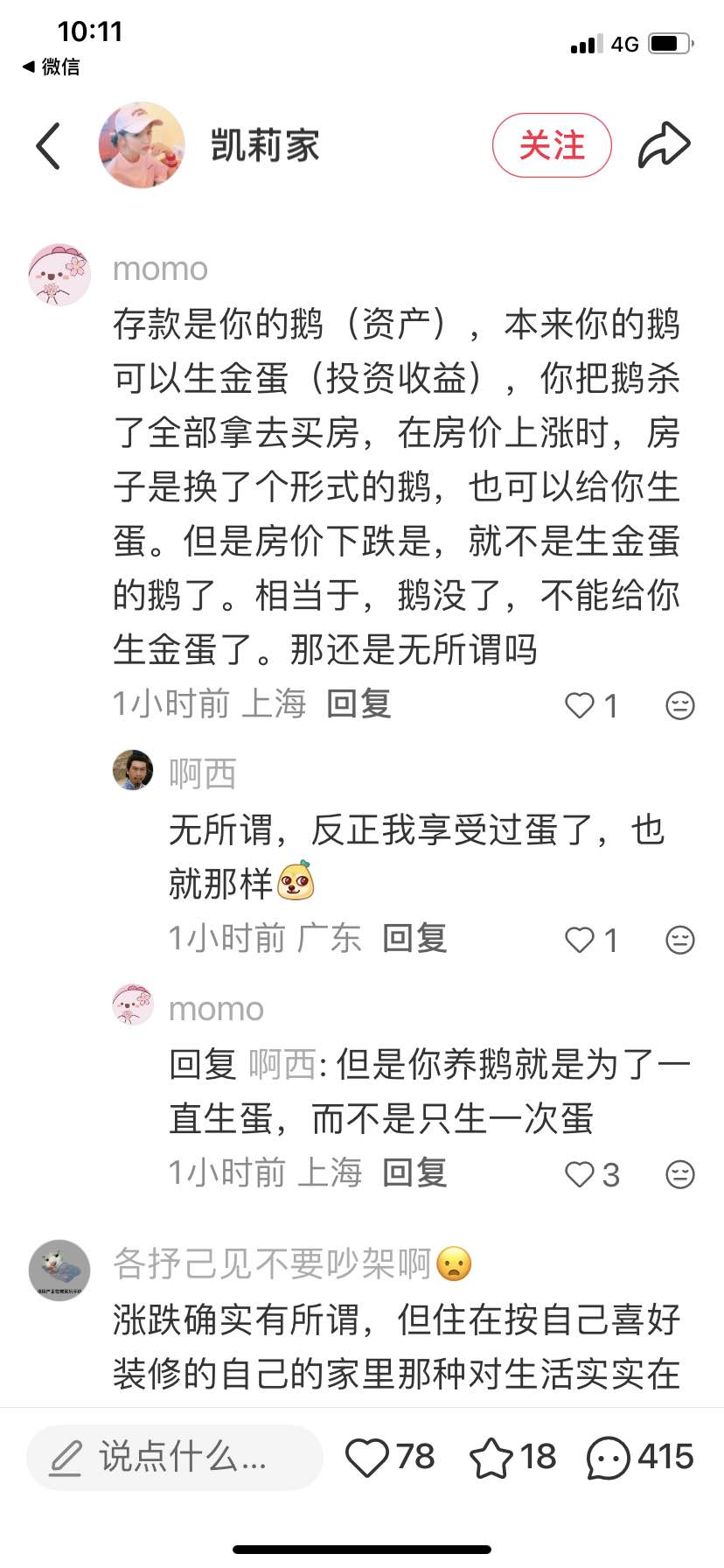Image resolution: width=724 pixels, height=1568 pixels.
Task: Open 凯莉家 profile avatar
Action: pos(142,145)
